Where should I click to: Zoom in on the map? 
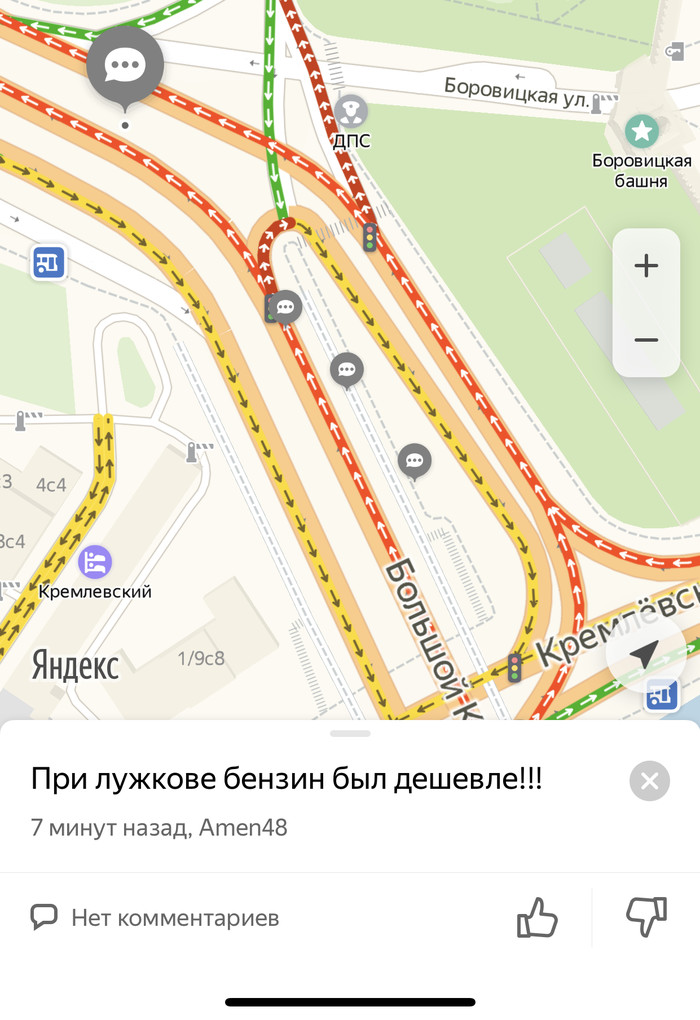(646, 266)
